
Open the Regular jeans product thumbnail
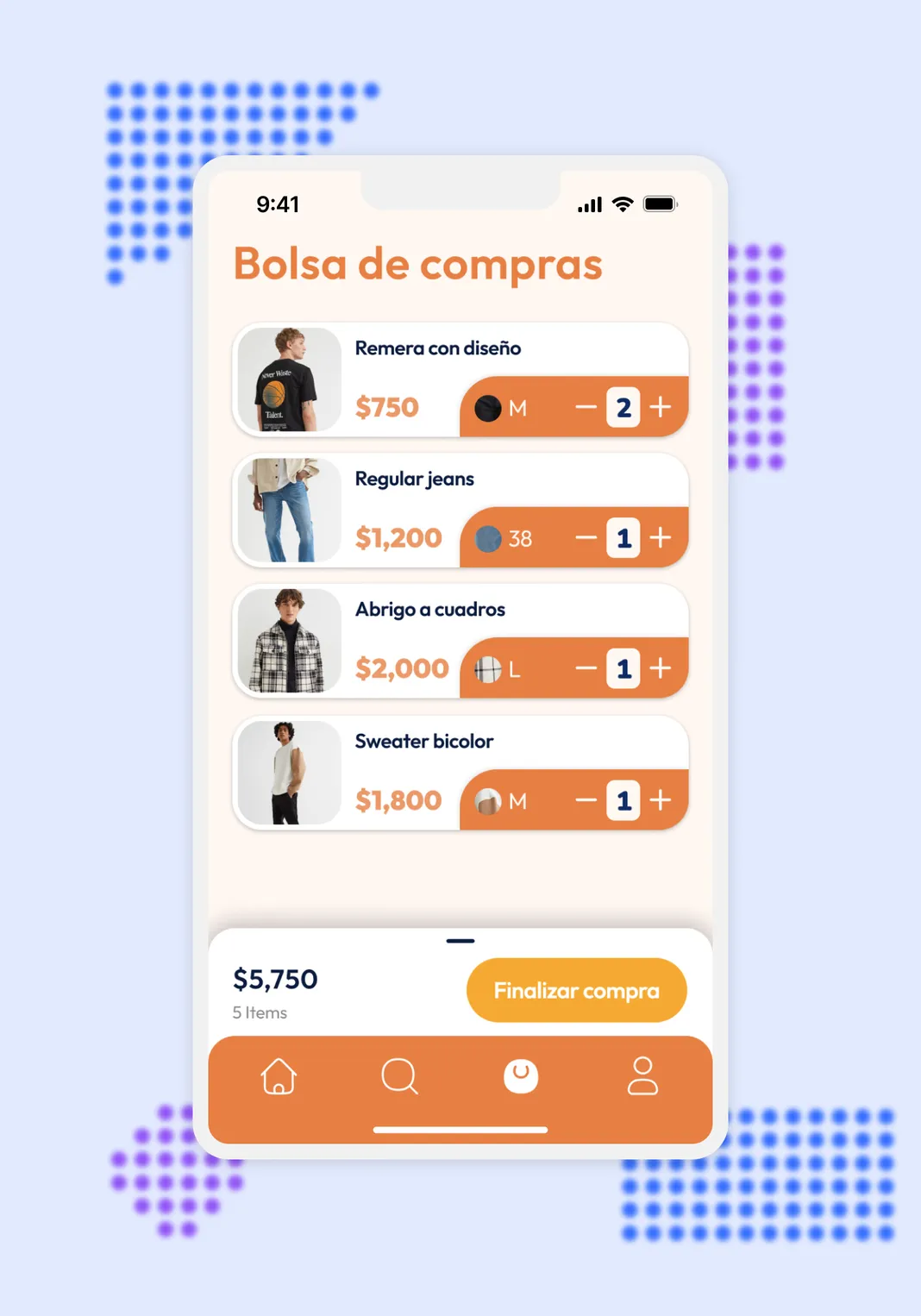coord(288,511)
